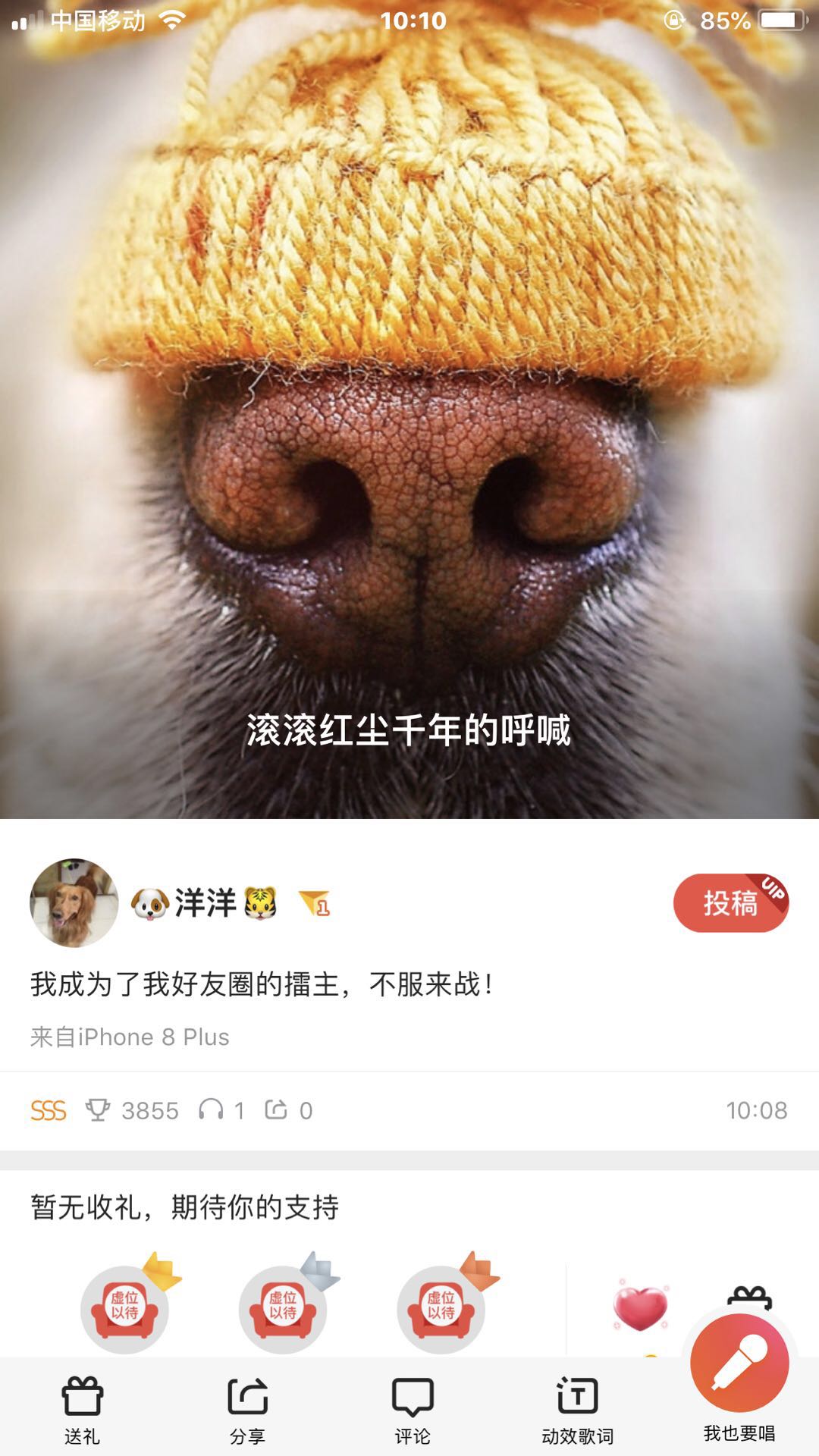Tap the gold-crown 虚位以待 gift seat
Viewport: 819px width, 1456px height.
click(125, 1308)
